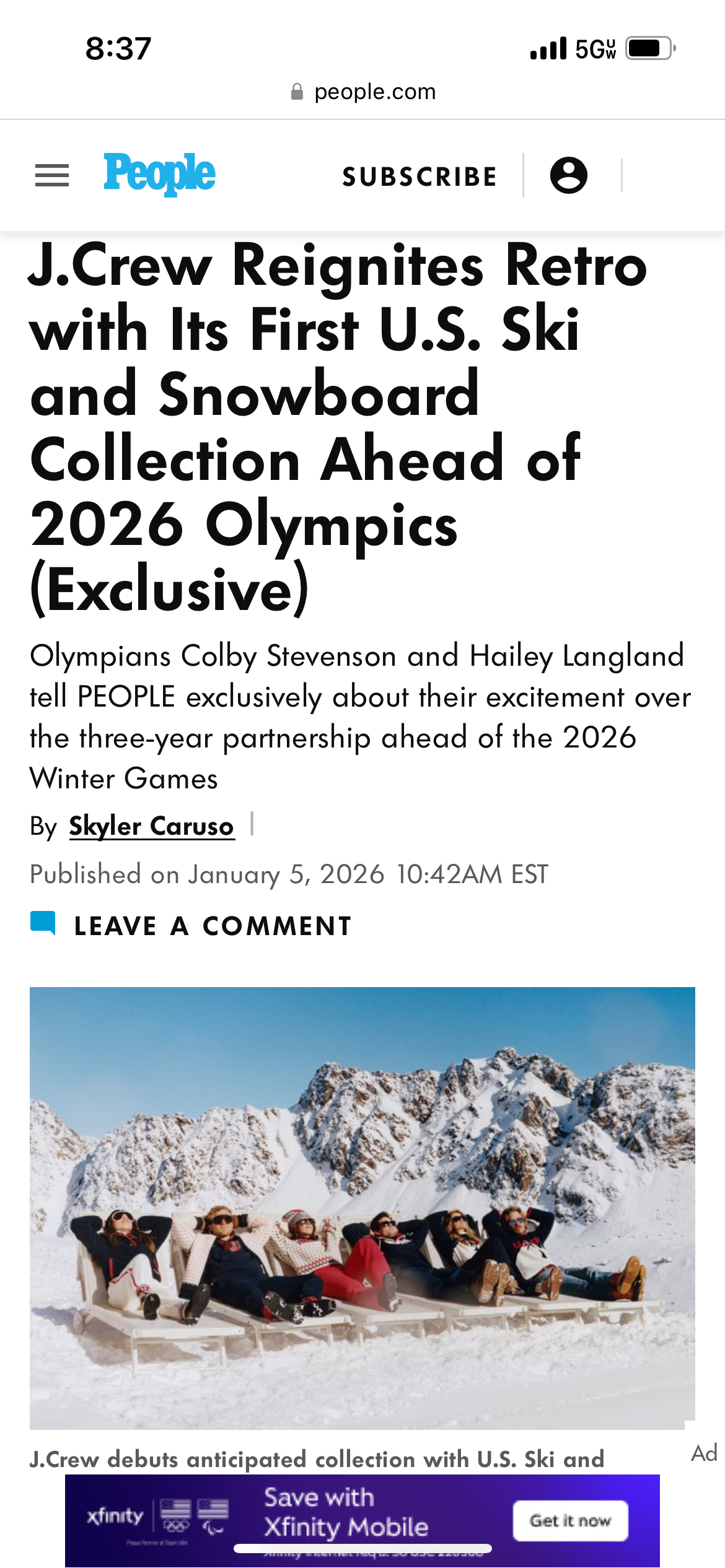Tap Get it now in Xfinity ad
Viewport: 725px width, 1568px height.
(570, 1521)
